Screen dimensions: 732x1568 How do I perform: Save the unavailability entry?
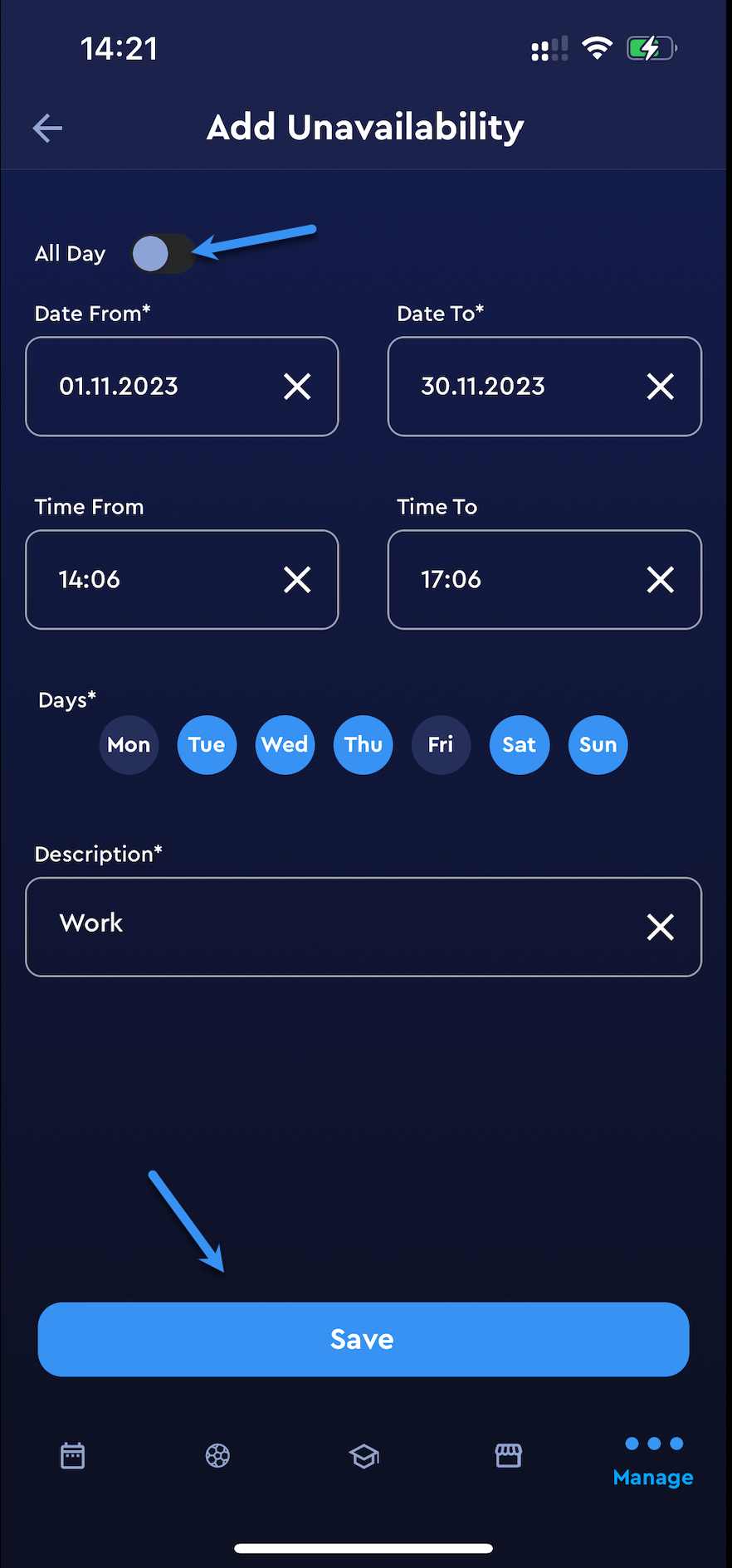[x=364, y=1339]
